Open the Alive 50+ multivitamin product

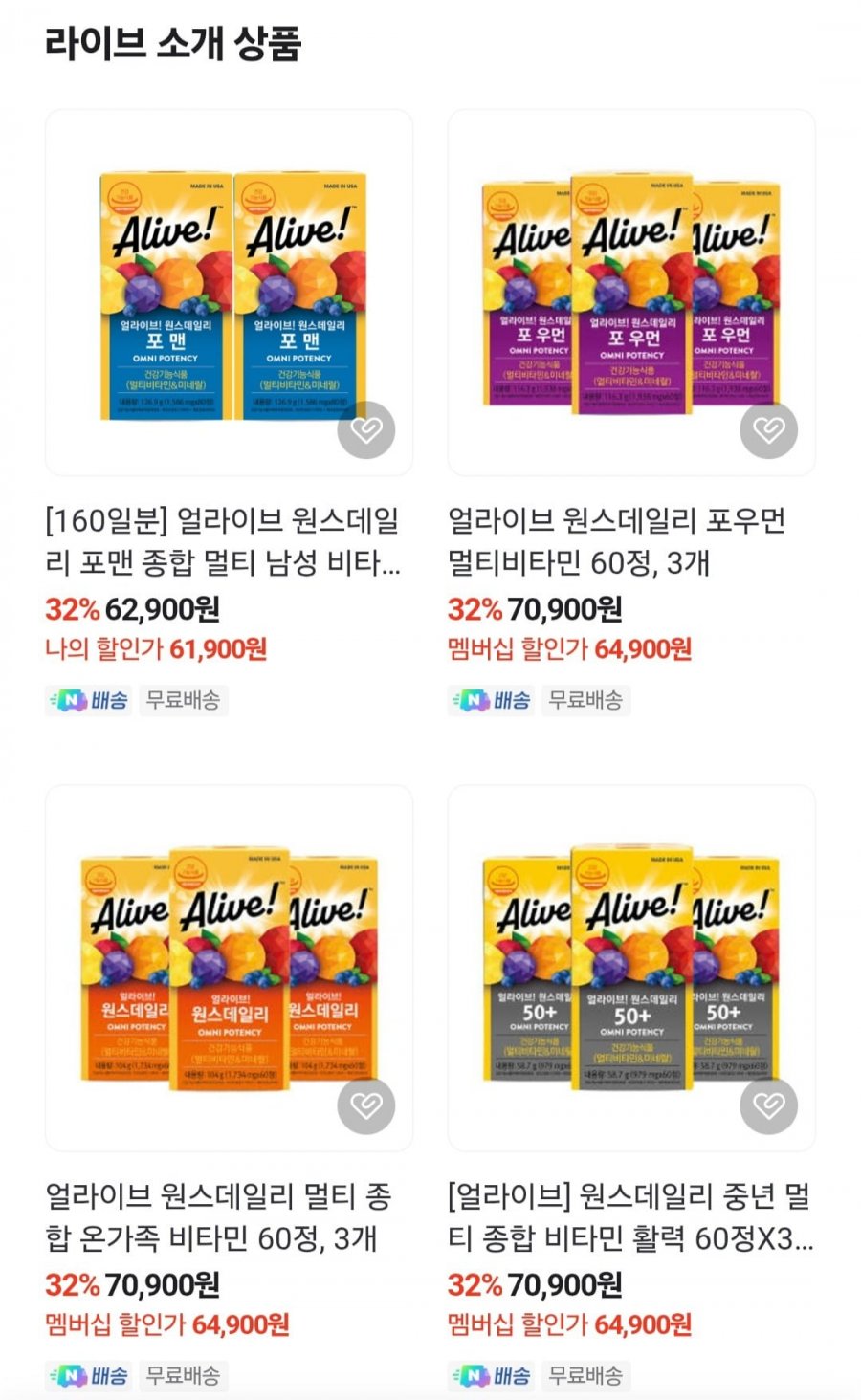pos(630,966)
